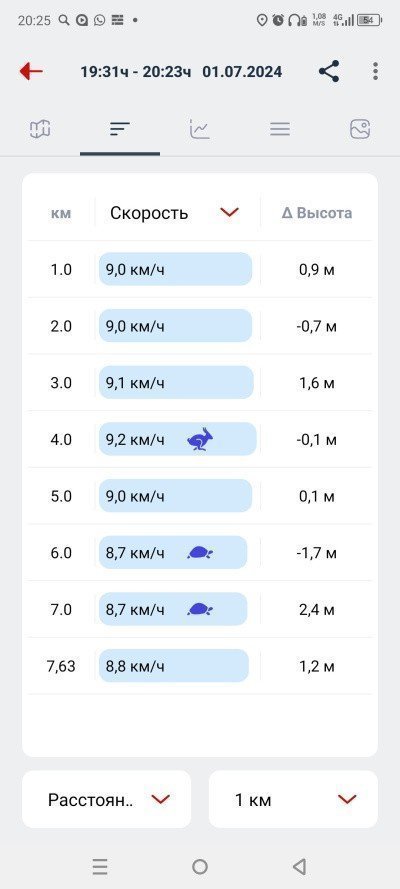Share this activity
This screenshot has width=400, height=889.
[x=329, y=71]
